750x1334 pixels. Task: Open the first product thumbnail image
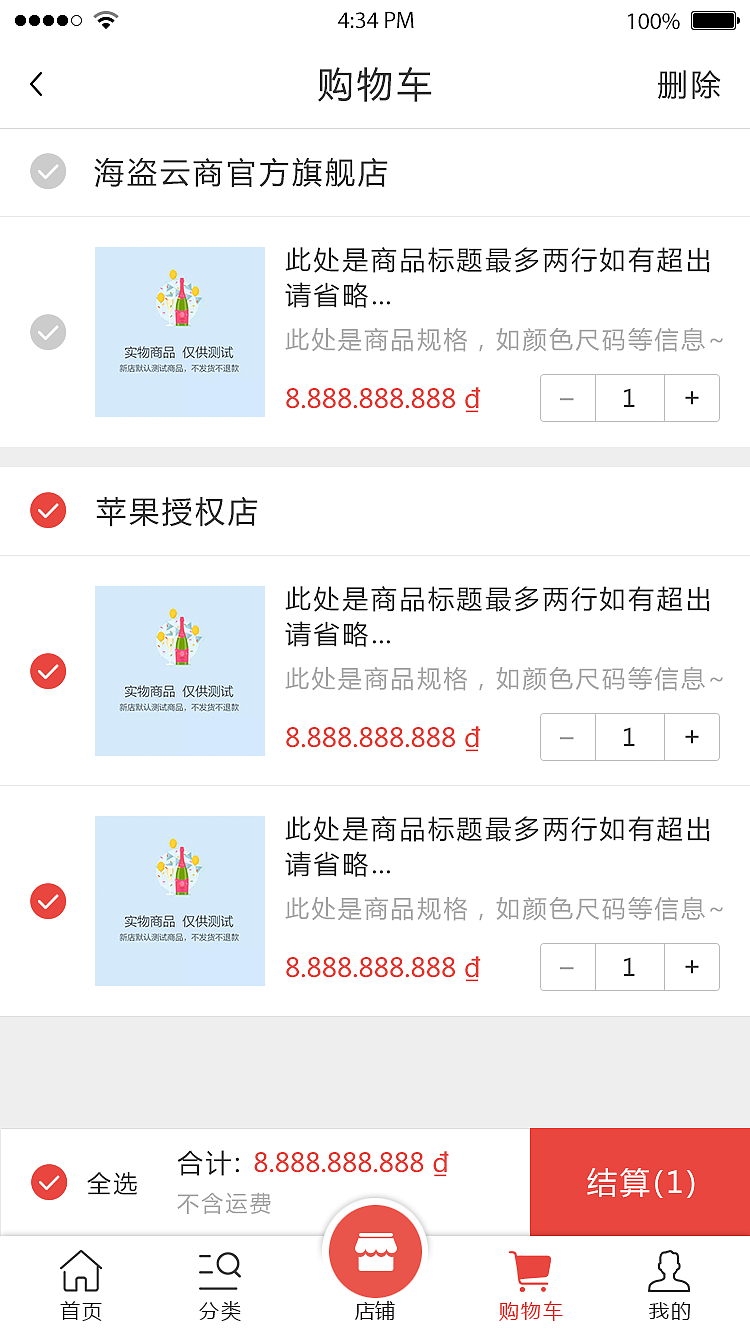(180, 332)
